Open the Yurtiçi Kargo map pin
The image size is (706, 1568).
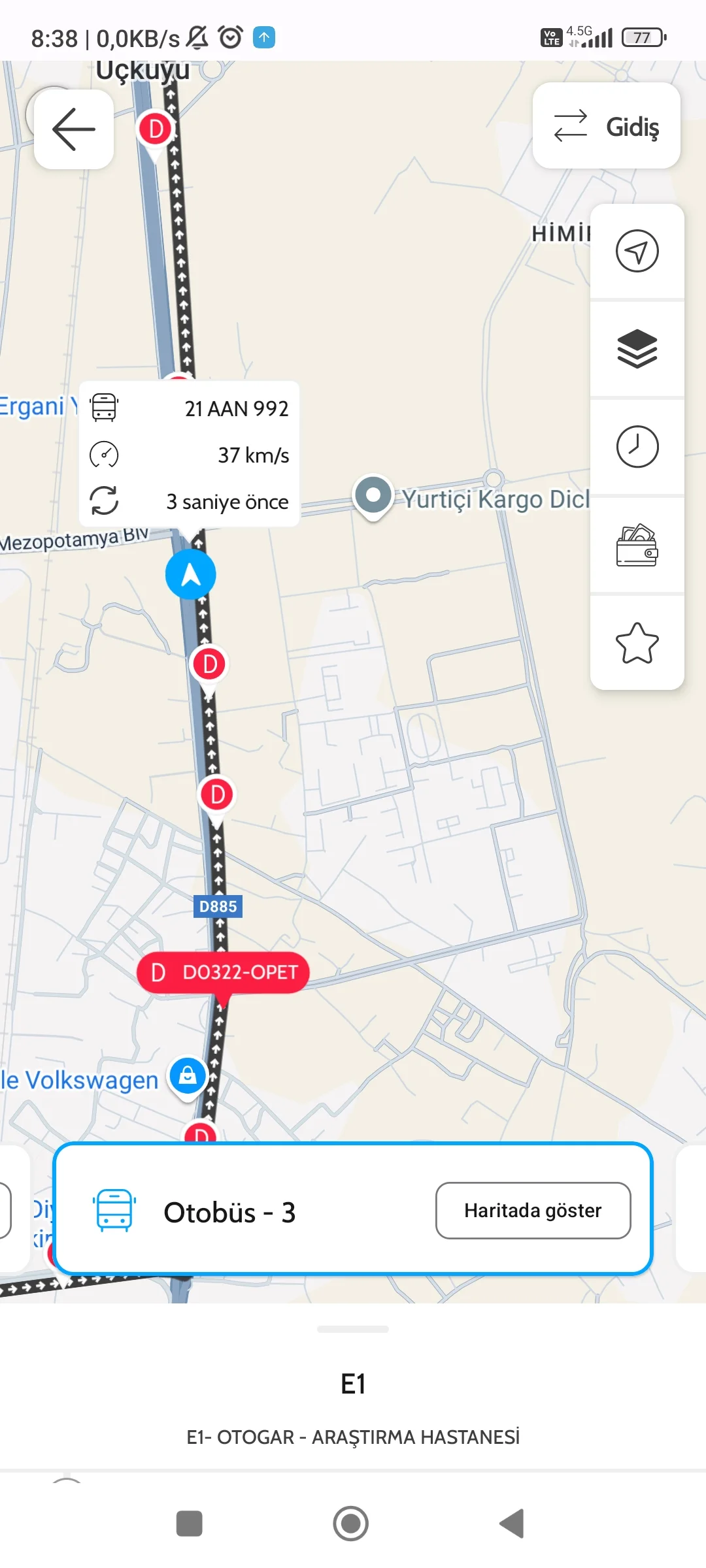(373, 495)
